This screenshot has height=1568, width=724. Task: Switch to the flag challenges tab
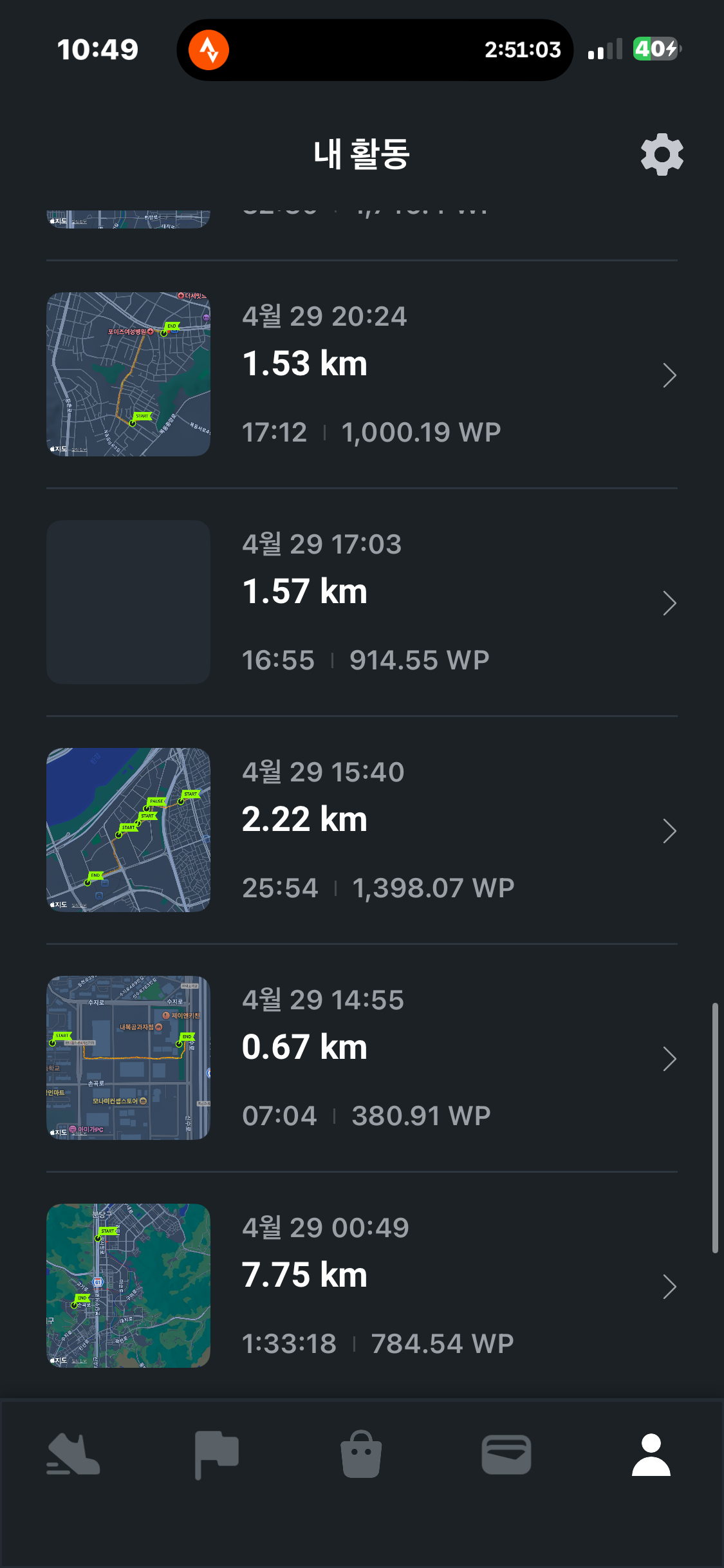click(217, 1455)
